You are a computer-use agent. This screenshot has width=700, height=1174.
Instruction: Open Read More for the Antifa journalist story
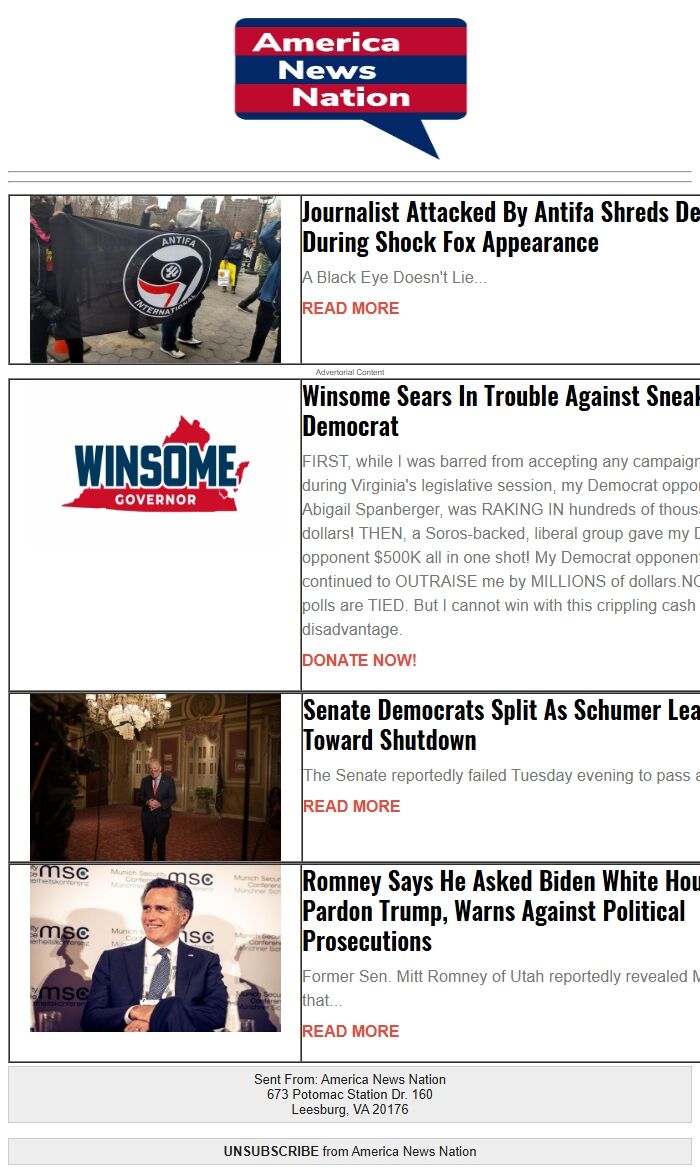pos(350,308)
